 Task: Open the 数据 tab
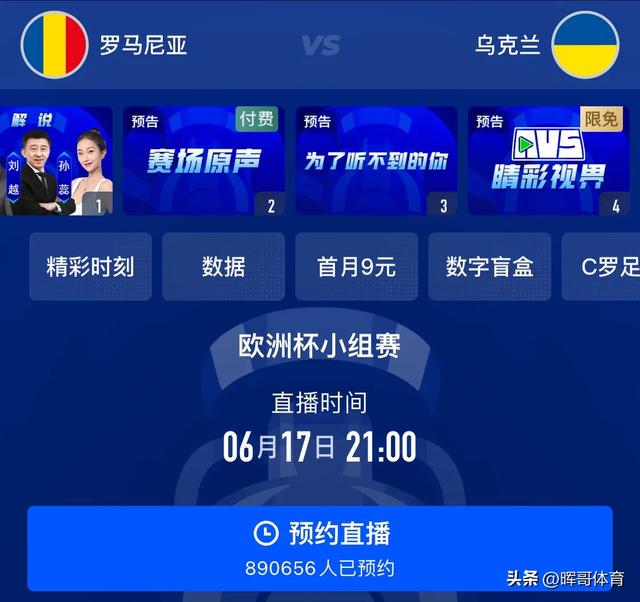coord(223,267)
